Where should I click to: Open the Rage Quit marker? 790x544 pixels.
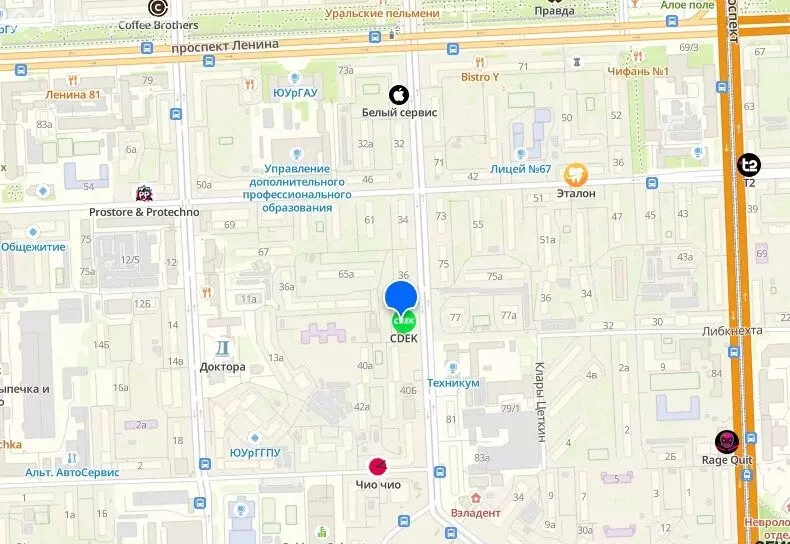(725, 441)
